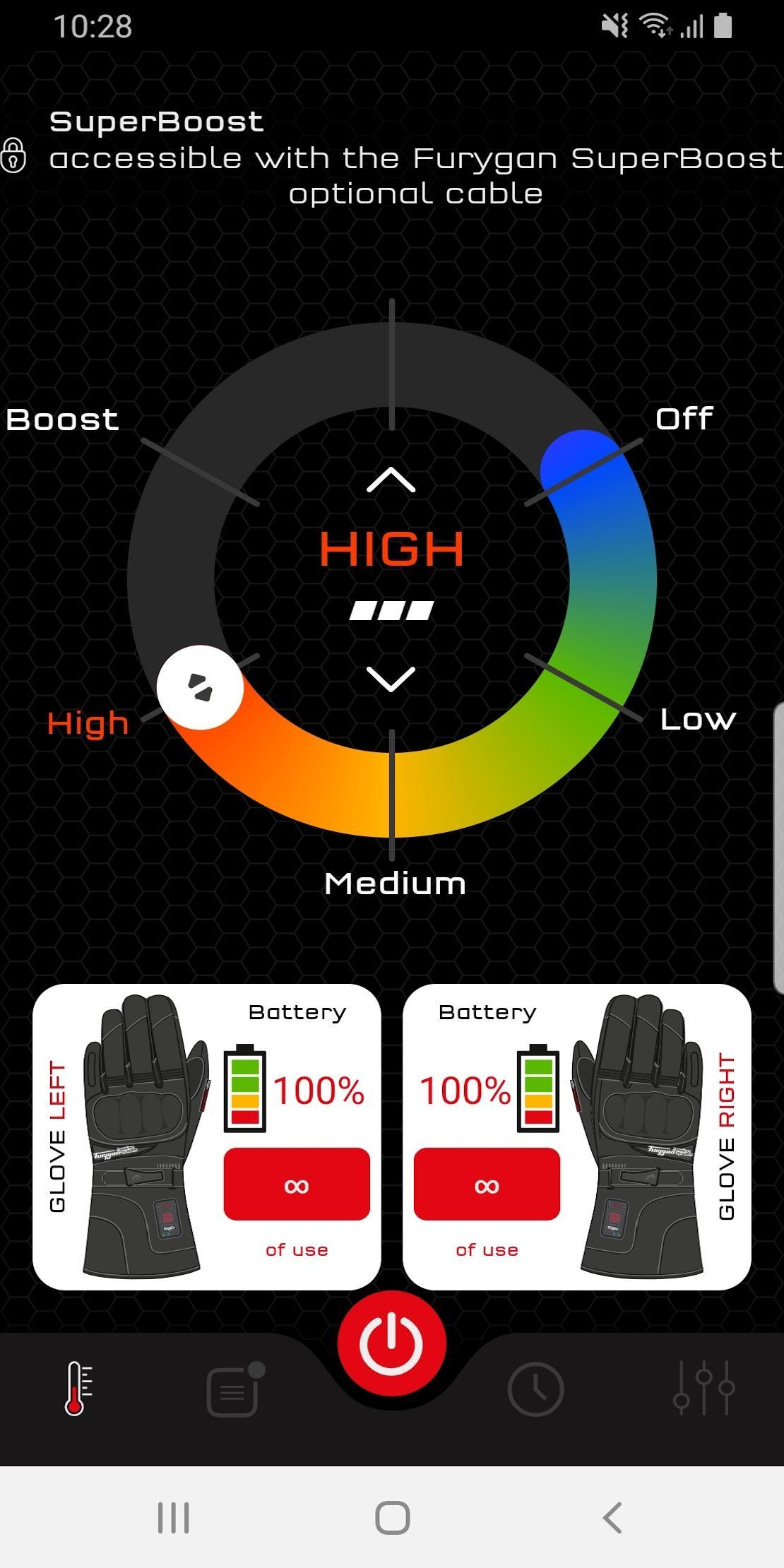Select the Boost heat level
The height and width of the screenshot is (1568, 784).
pyautogui.click(x=62, y=420)
